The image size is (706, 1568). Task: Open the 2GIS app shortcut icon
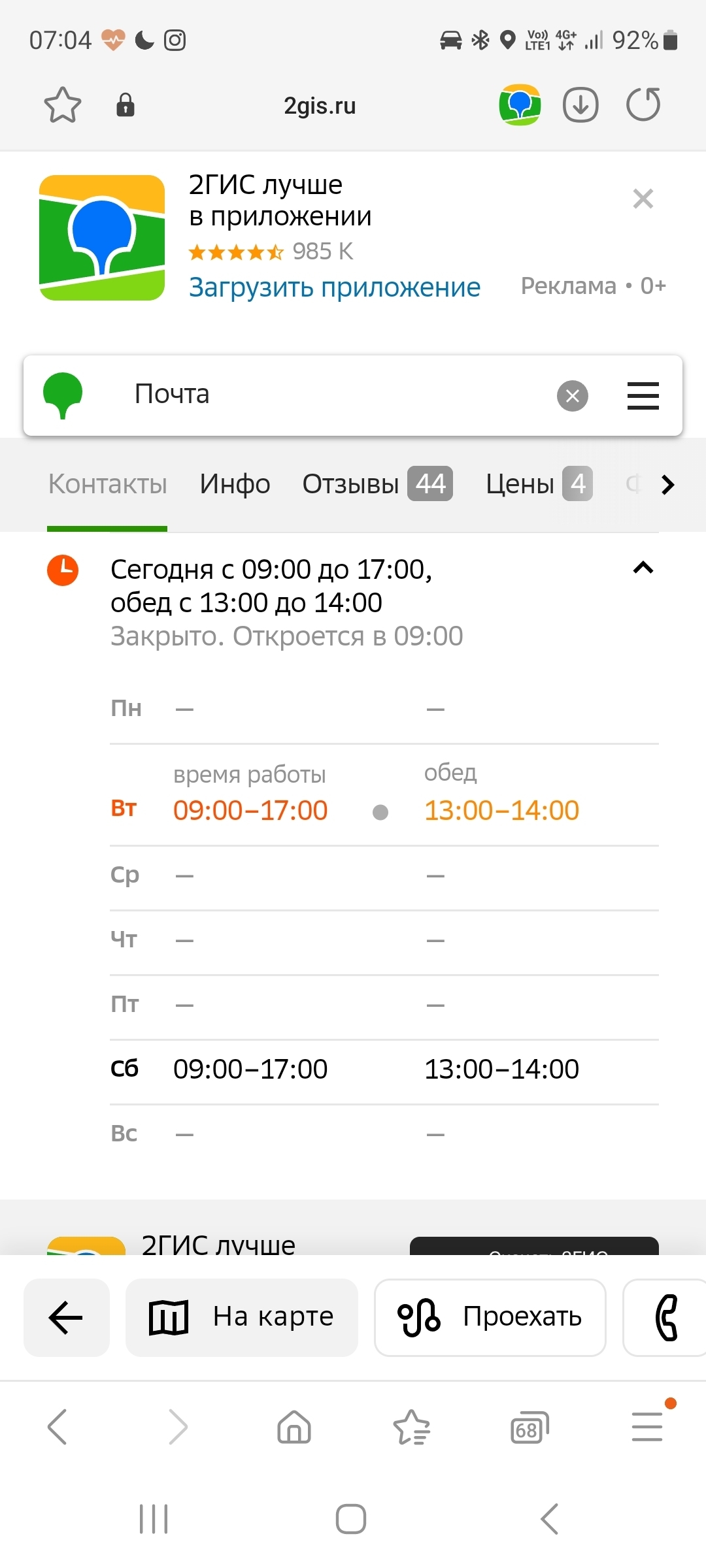pyautogui.click(x=520, y=105)
